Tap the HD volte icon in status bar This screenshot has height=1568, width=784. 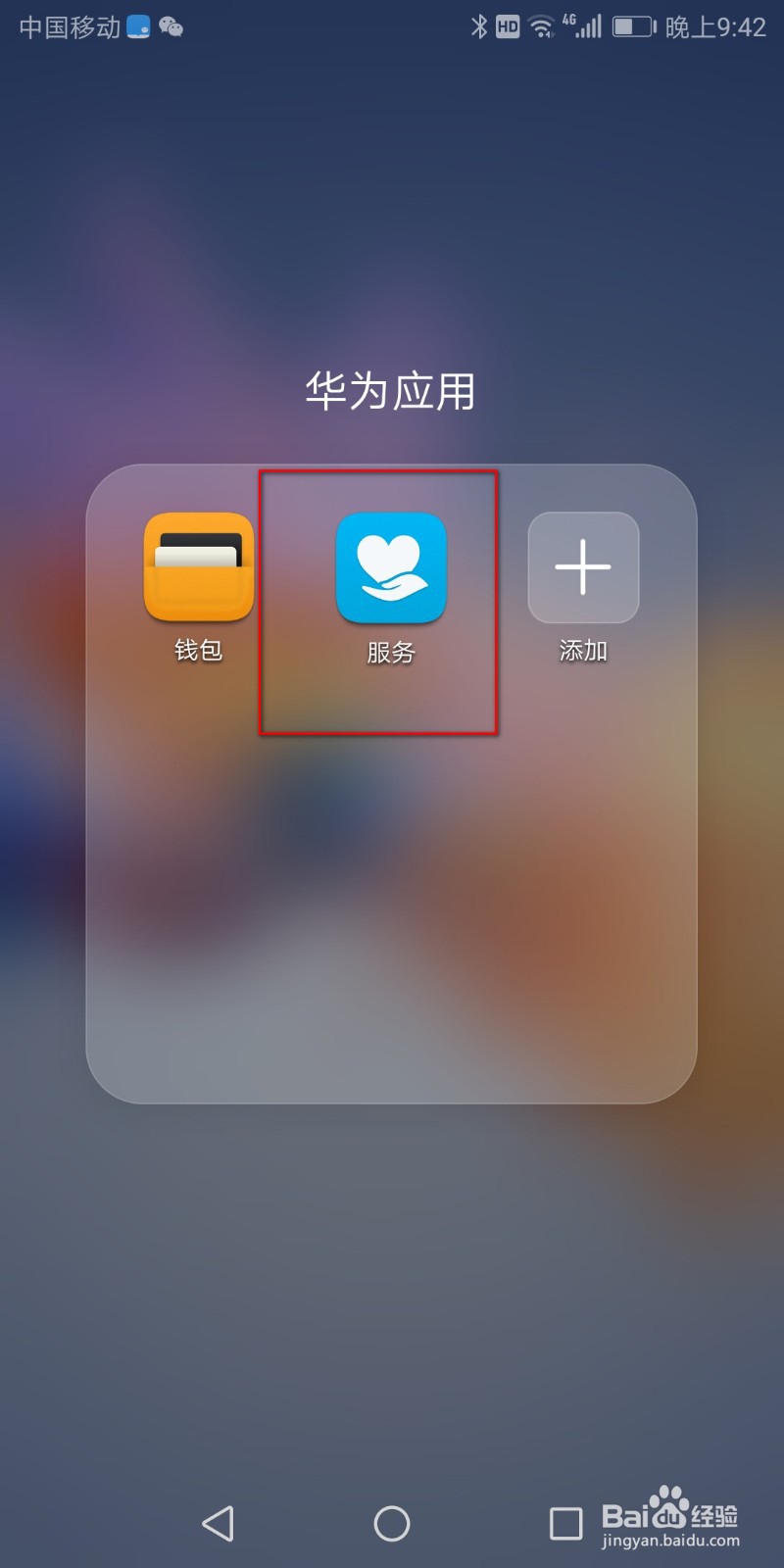507,26
